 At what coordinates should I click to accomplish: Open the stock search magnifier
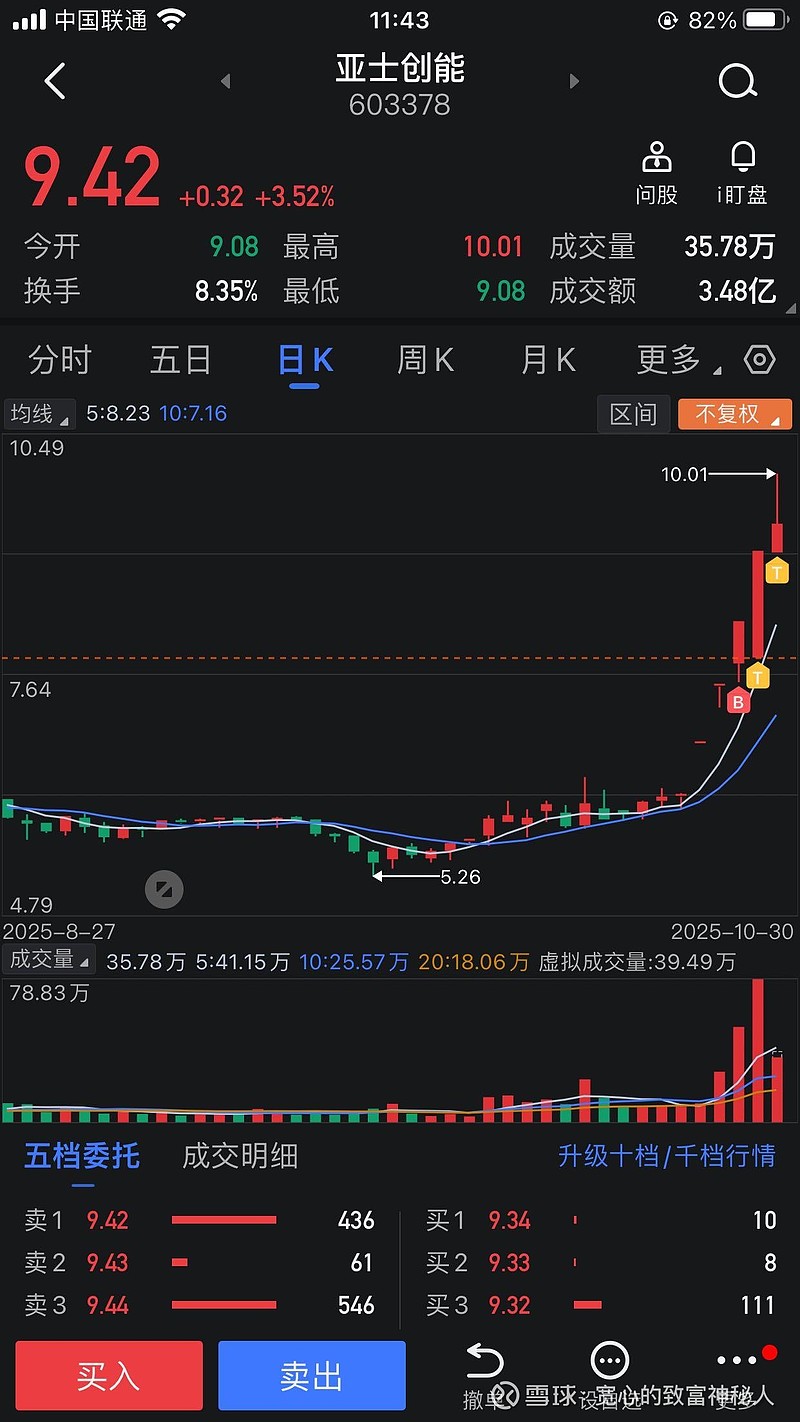[x=738, y=81]
